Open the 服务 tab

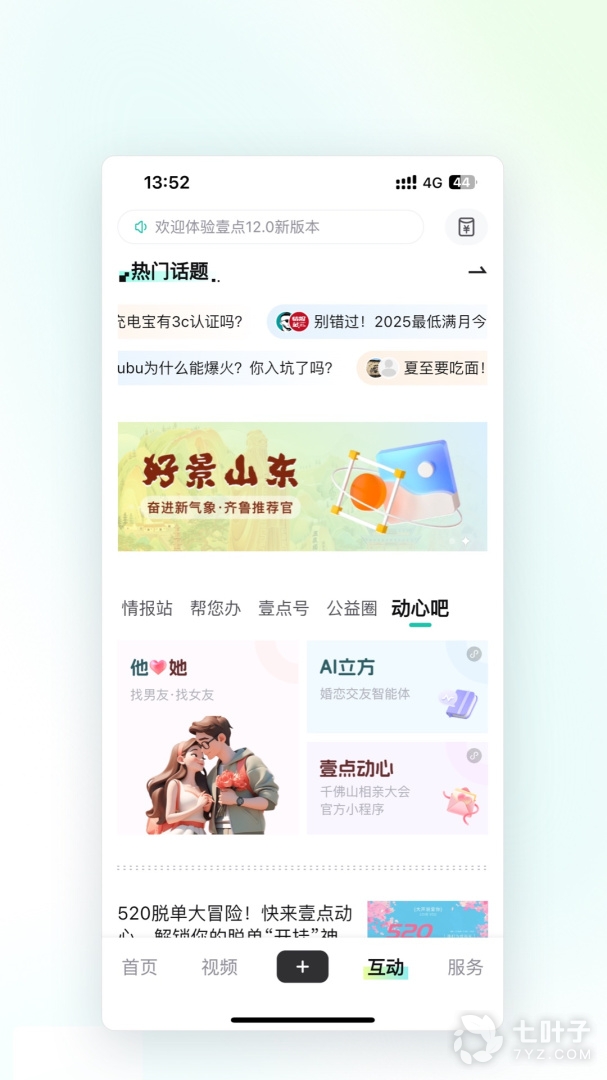(x=465, y=967)
